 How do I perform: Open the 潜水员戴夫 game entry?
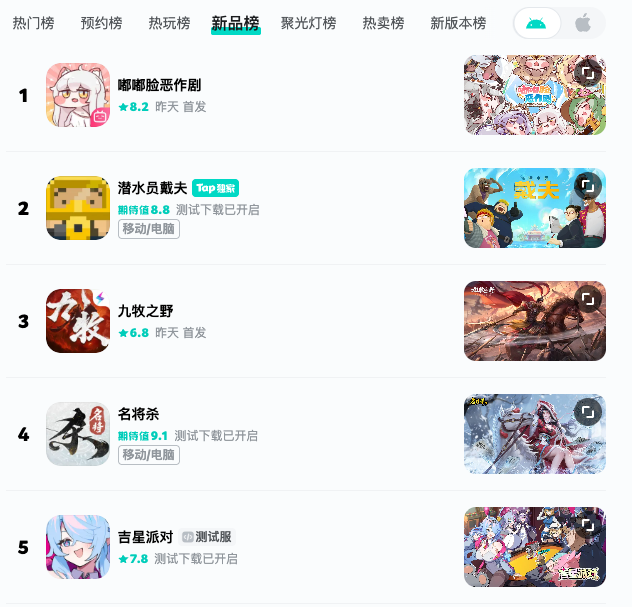point(152,188)
